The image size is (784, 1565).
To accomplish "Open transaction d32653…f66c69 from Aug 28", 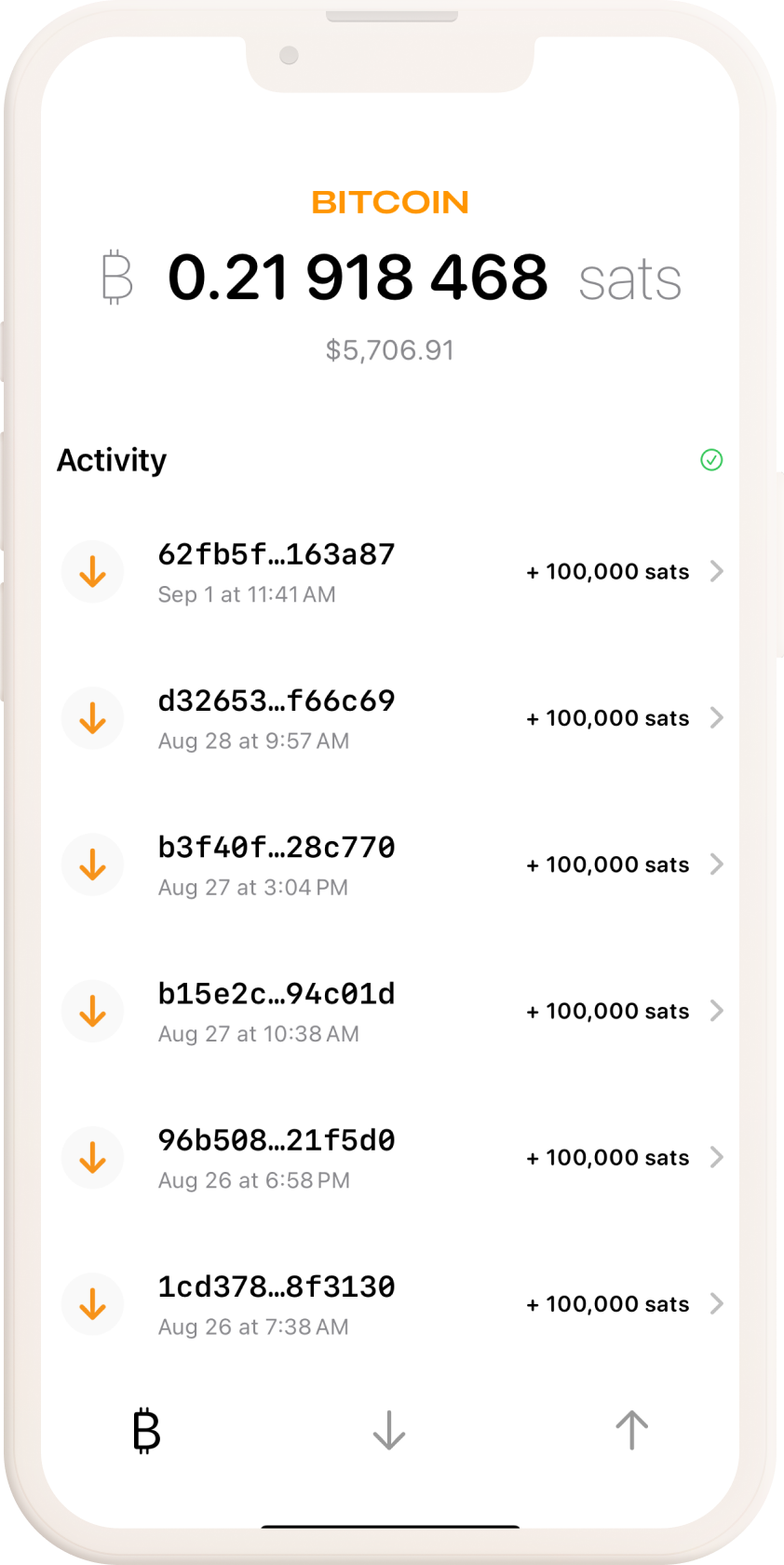I will pyautogui.click(x=391, y=718).
